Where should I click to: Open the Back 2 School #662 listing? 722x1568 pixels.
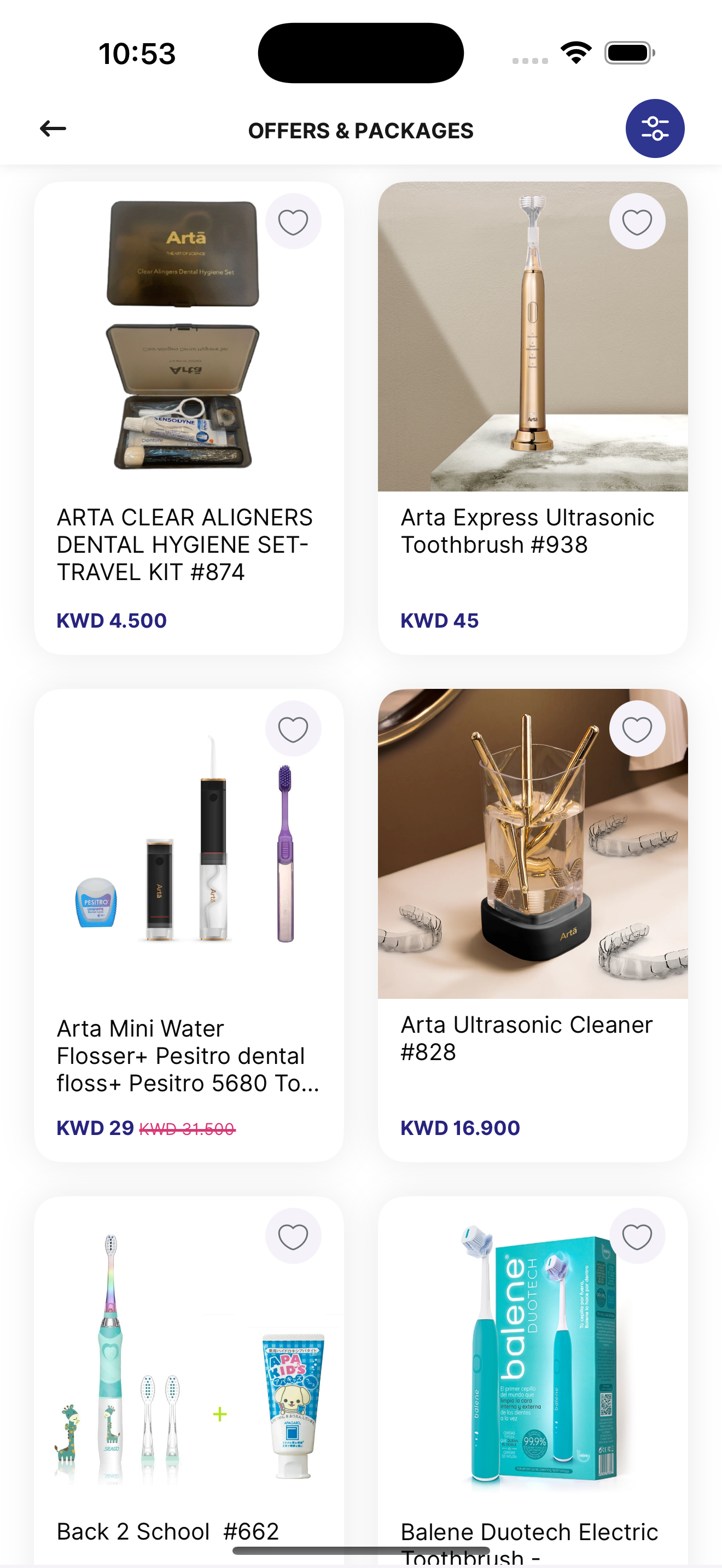[167, 1531]
